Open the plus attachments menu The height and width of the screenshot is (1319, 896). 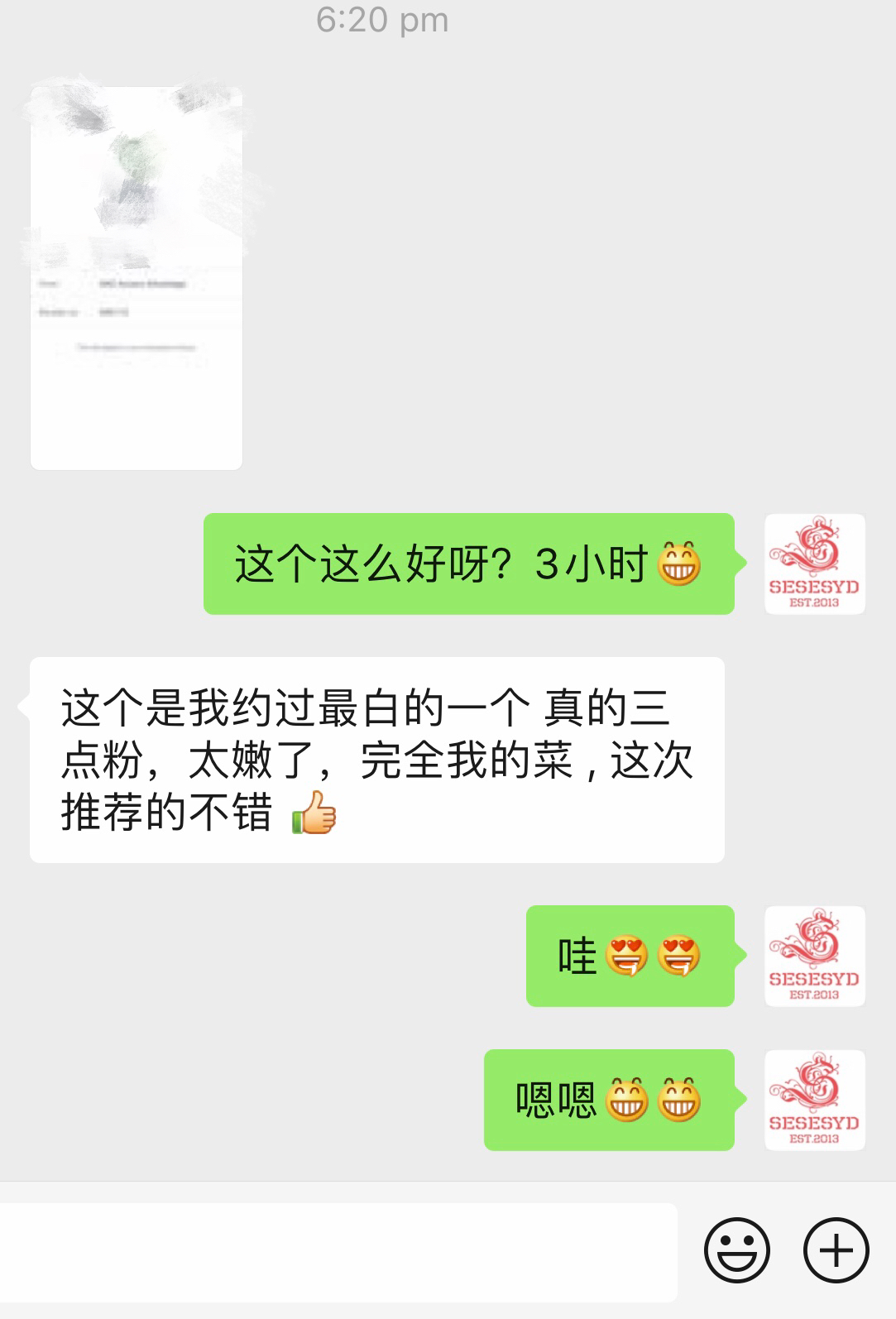point(836,1250)
